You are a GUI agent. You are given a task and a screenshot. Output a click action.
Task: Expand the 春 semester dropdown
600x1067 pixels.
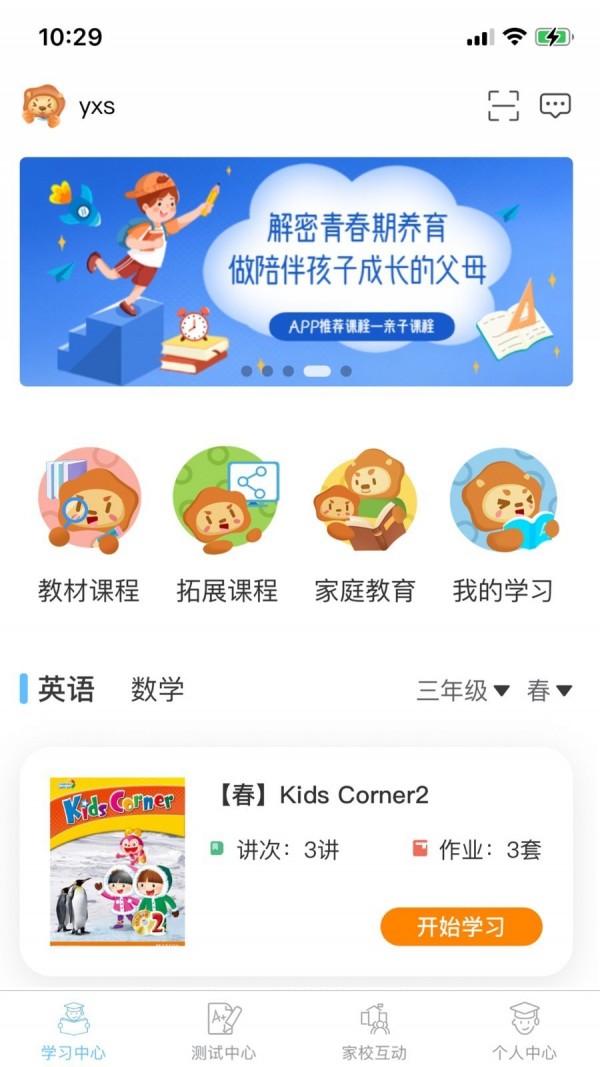(x=549, y=690)
